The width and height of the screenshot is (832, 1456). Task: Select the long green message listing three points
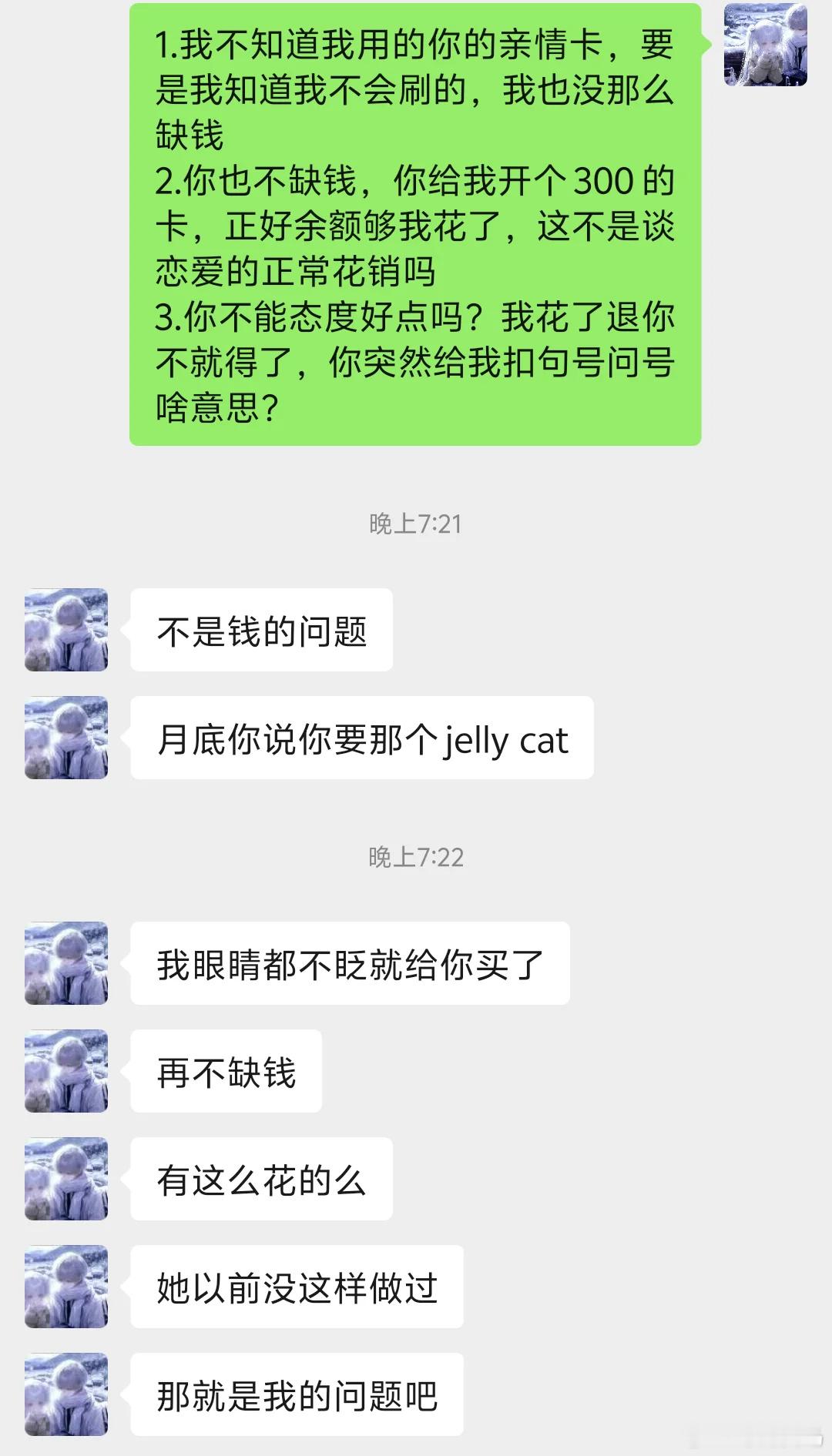pyautogui.click(x=416, y=223)
